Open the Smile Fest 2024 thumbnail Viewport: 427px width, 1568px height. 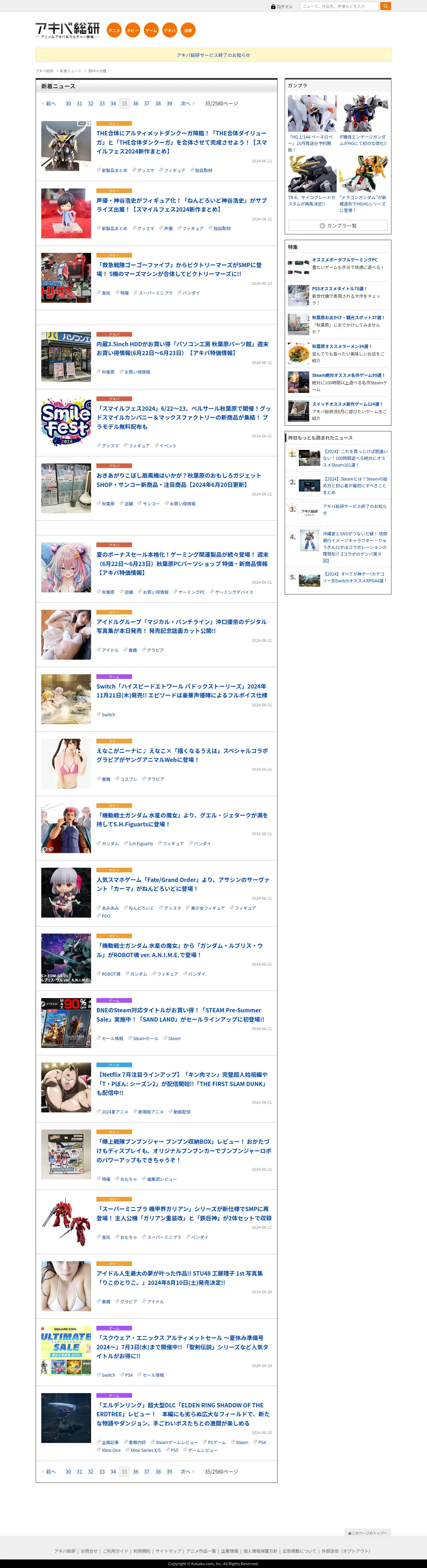tap(66, 421)
